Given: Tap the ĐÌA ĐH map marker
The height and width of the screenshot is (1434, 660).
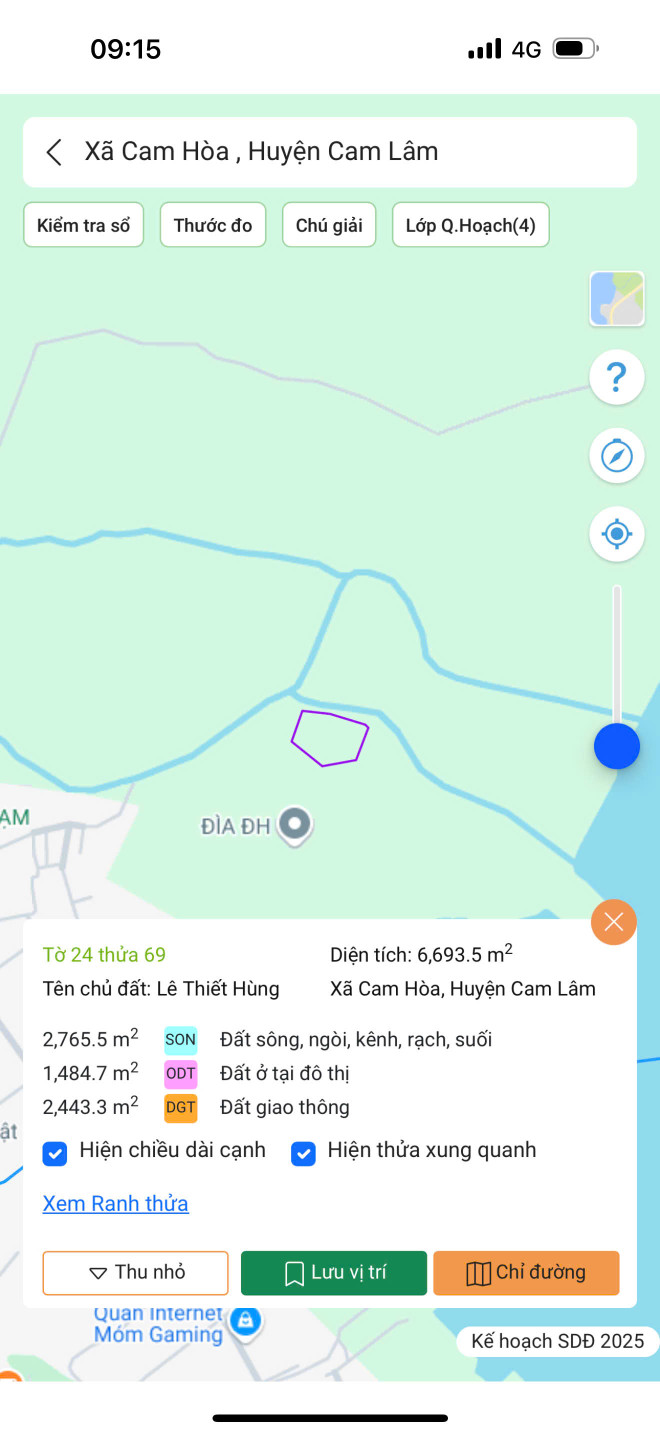Looking at the screenshot, I should pyautogui.click(x=294, y=826).
